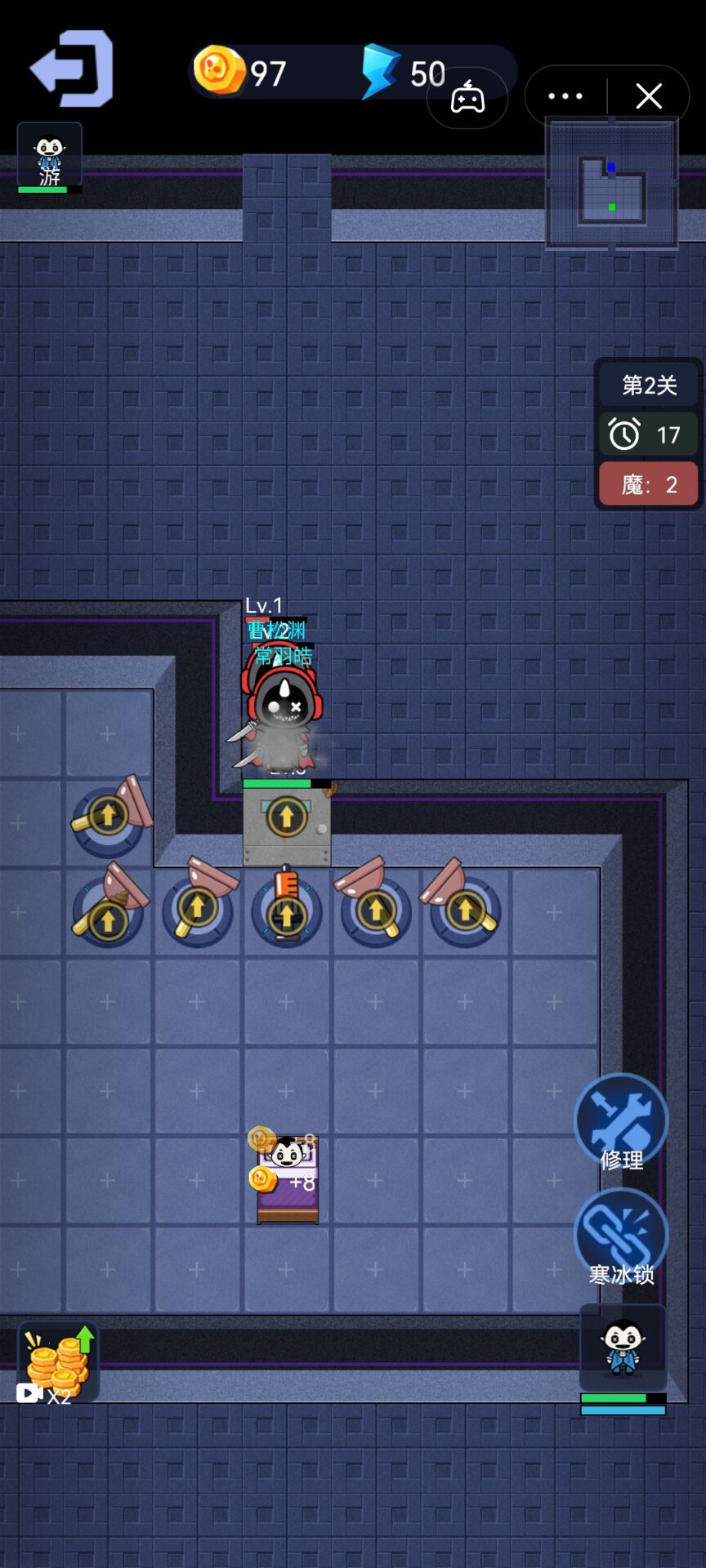The height and width of the screenshot is (1568, 706).
Task: Tap the back exit arrow
Action: 72,69
